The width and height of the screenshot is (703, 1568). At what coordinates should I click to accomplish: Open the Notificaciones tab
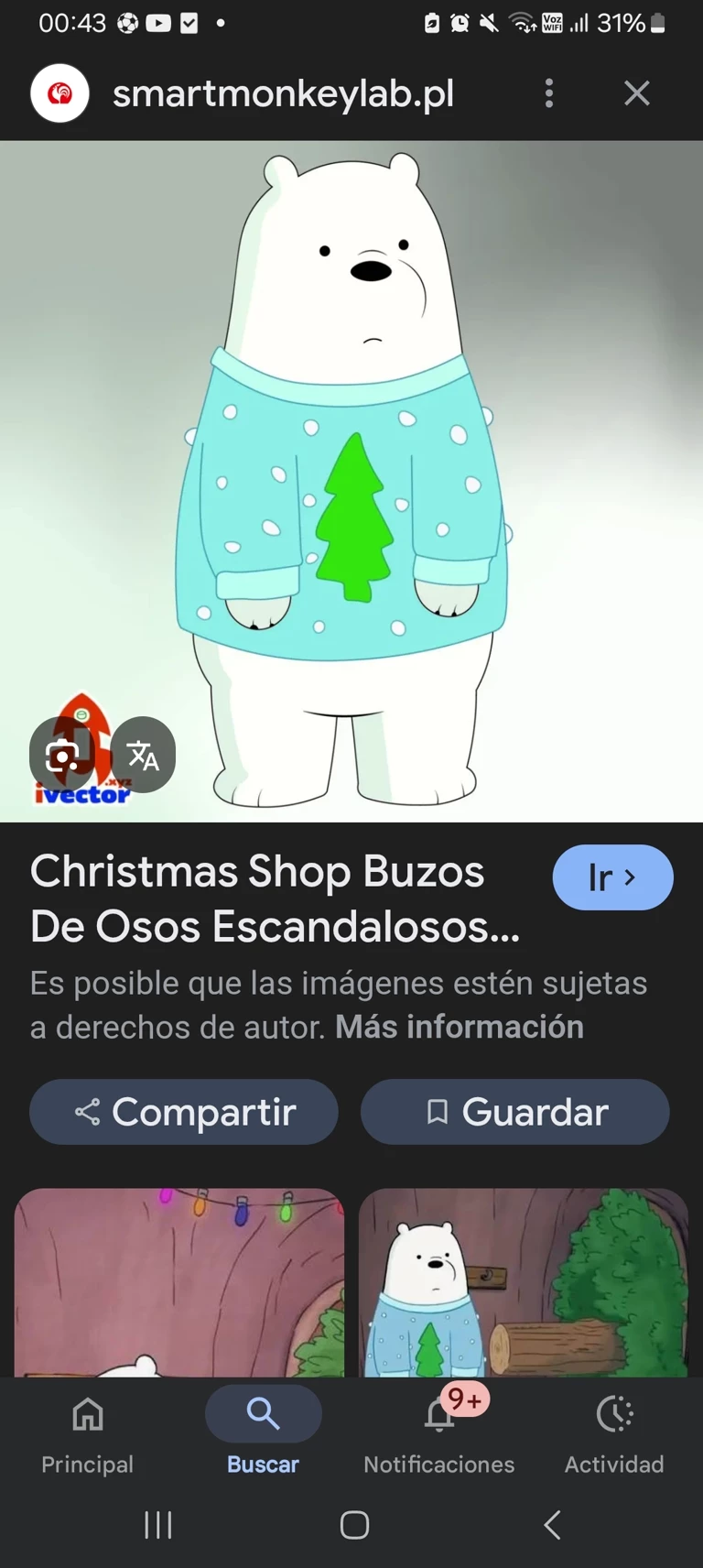click(439, 1433)
